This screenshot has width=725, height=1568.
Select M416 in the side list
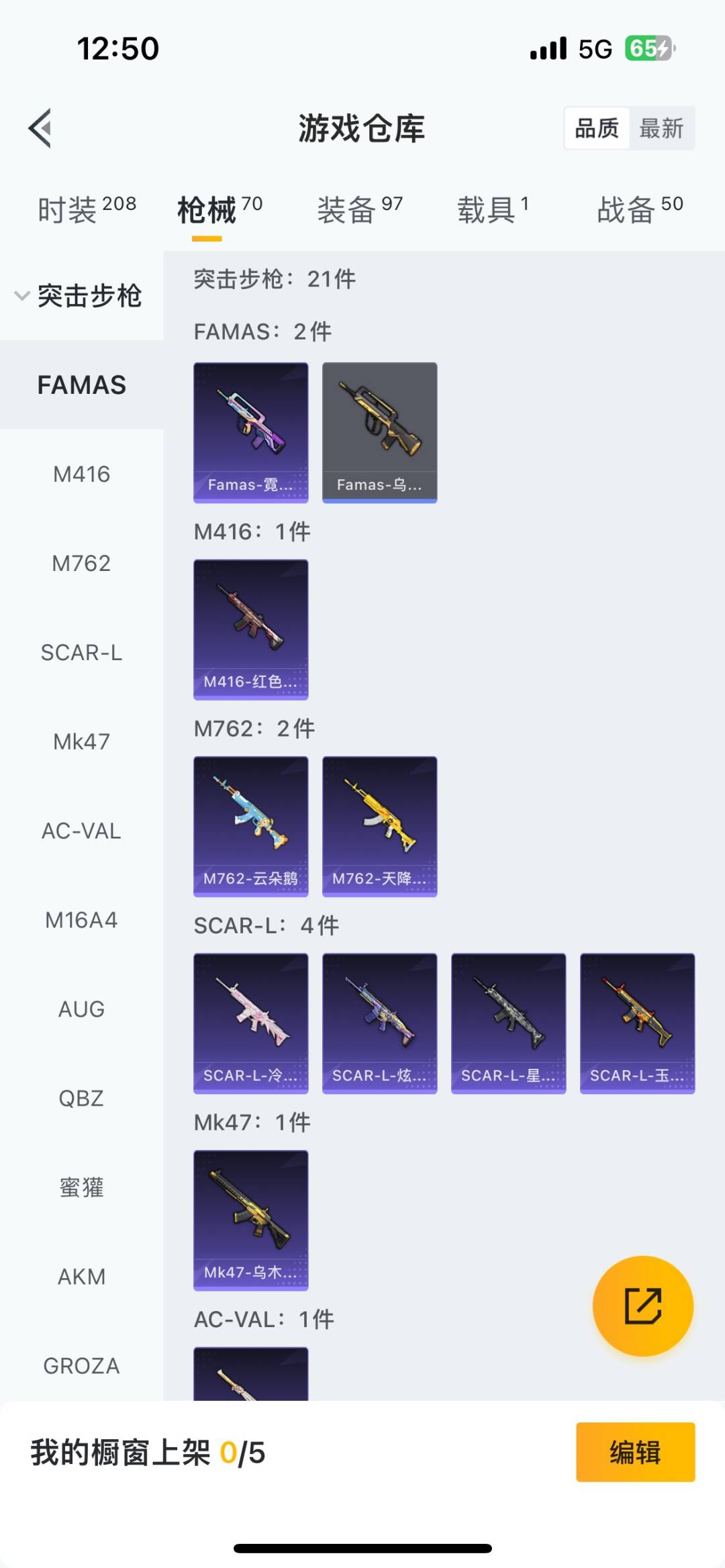pos(81,474)
